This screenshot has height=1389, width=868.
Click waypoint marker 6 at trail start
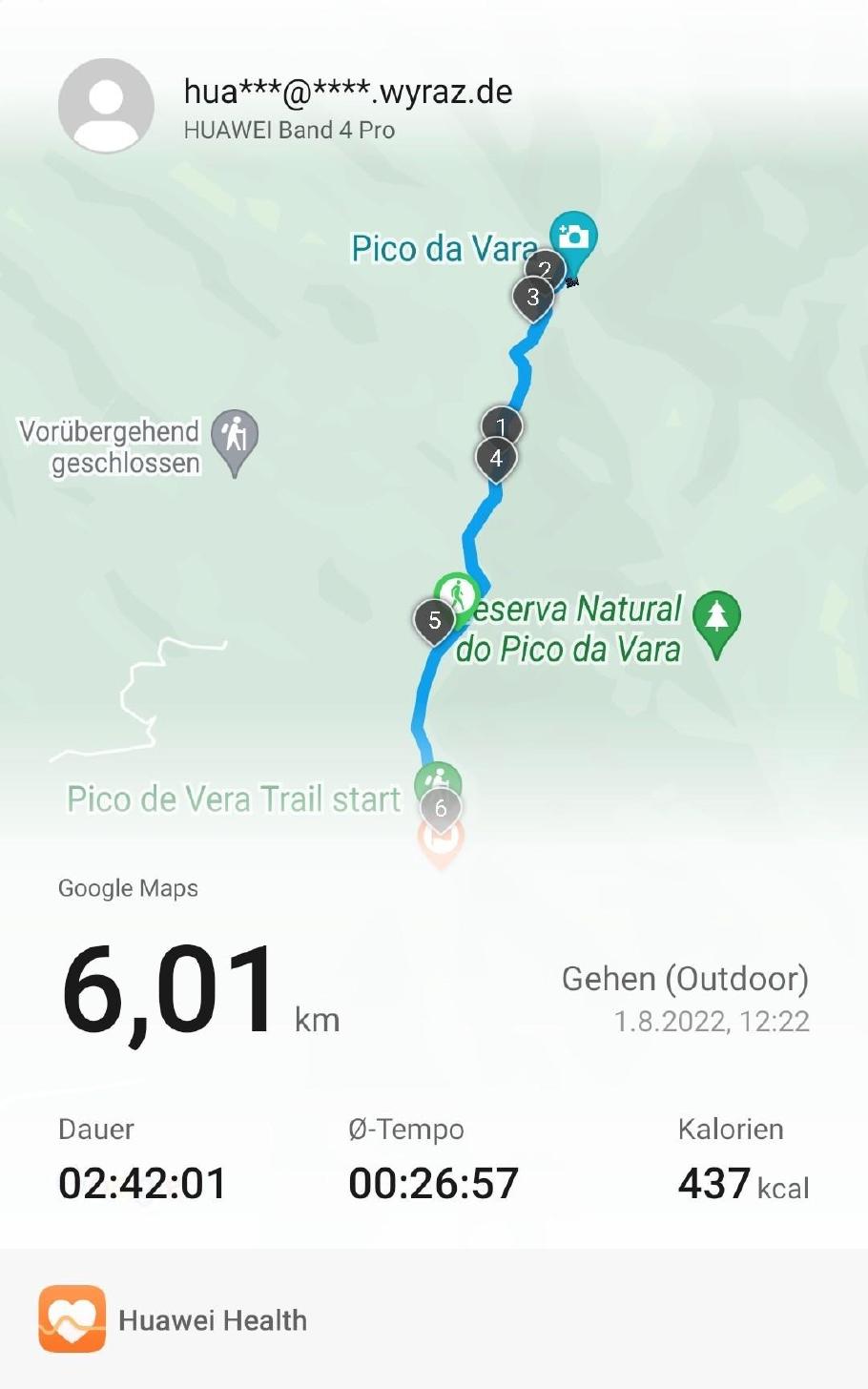pyautogui.click(x=440, y=807)
